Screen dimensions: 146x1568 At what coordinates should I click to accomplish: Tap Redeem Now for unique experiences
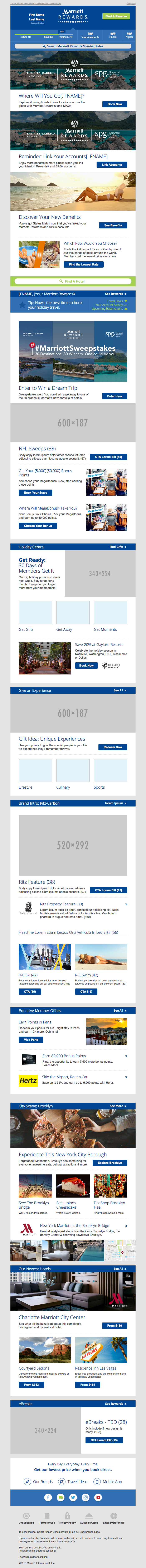[112, 747]
